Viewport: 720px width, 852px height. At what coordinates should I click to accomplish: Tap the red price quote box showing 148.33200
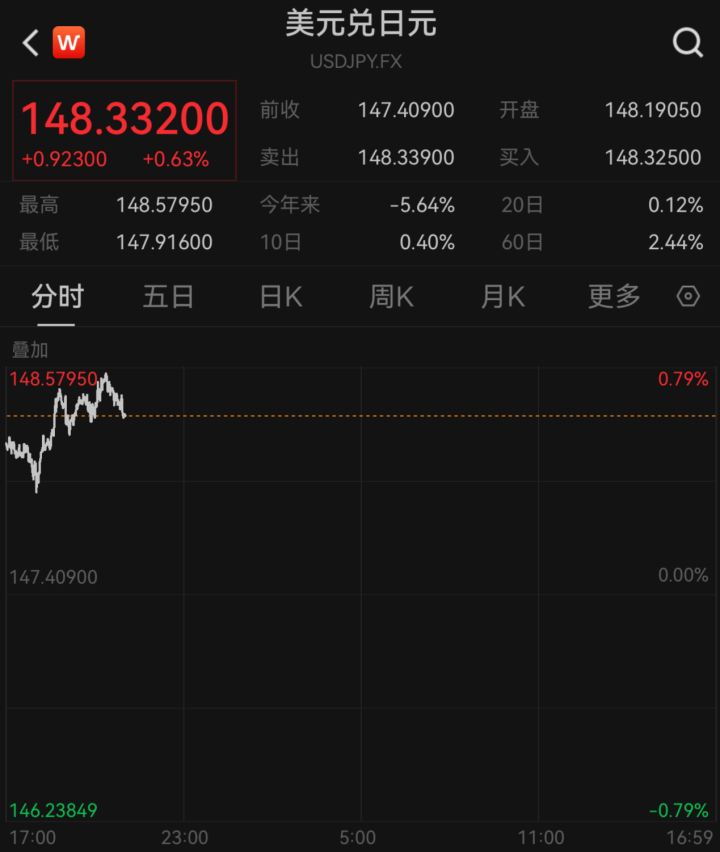click(124, 130)
